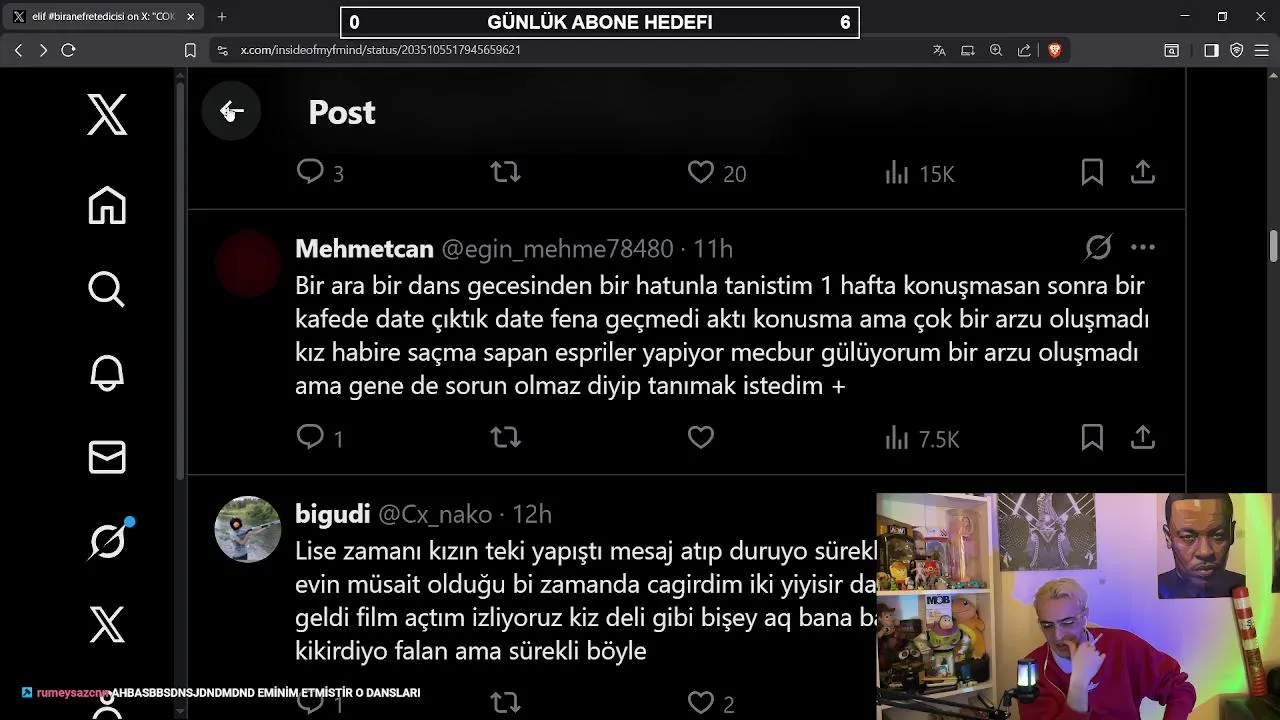Repost Mehmetcan's reply

pyautogui.click(x=506, y=437)
